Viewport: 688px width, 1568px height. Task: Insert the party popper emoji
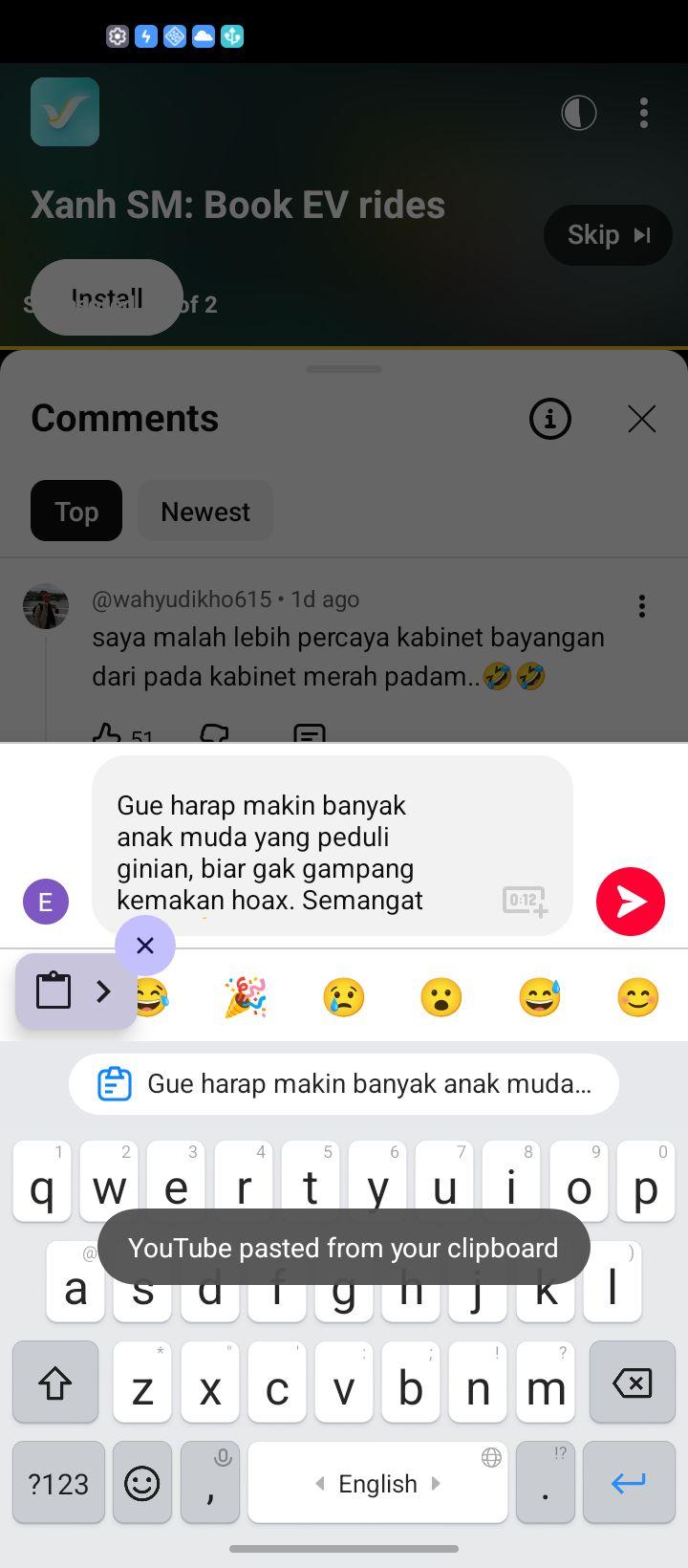pos(246,997)
